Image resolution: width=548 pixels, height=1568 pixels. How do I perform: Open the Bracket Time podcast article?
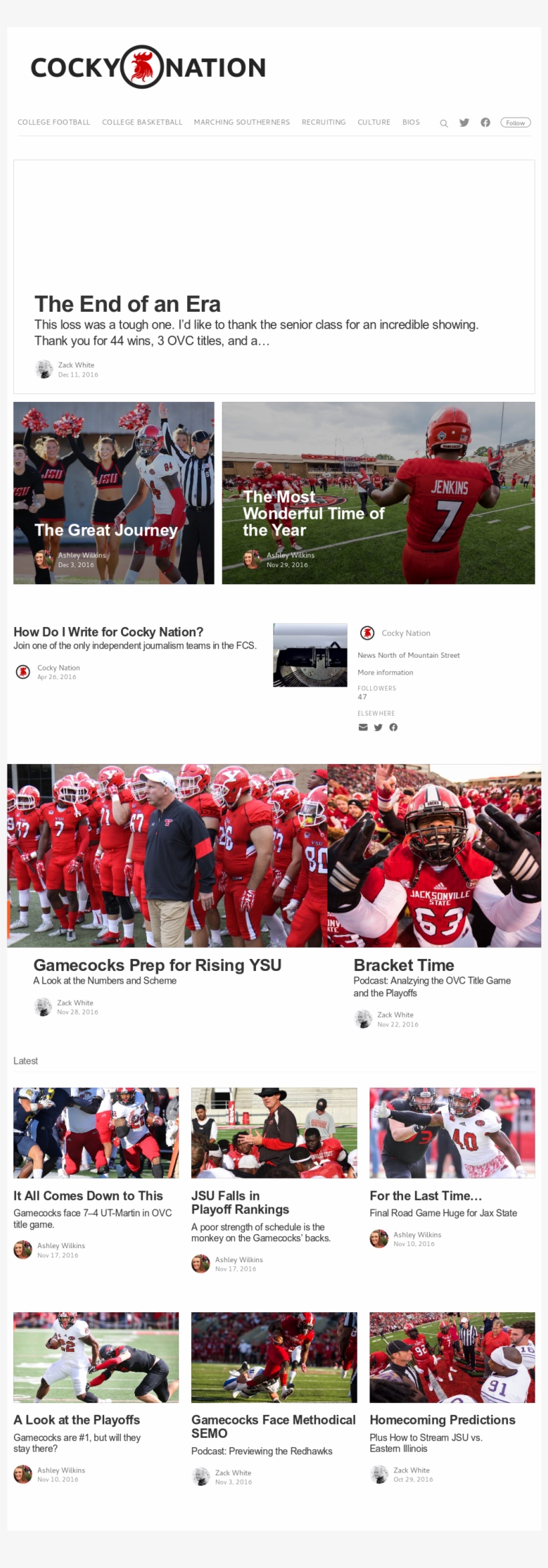coord(404,965)
